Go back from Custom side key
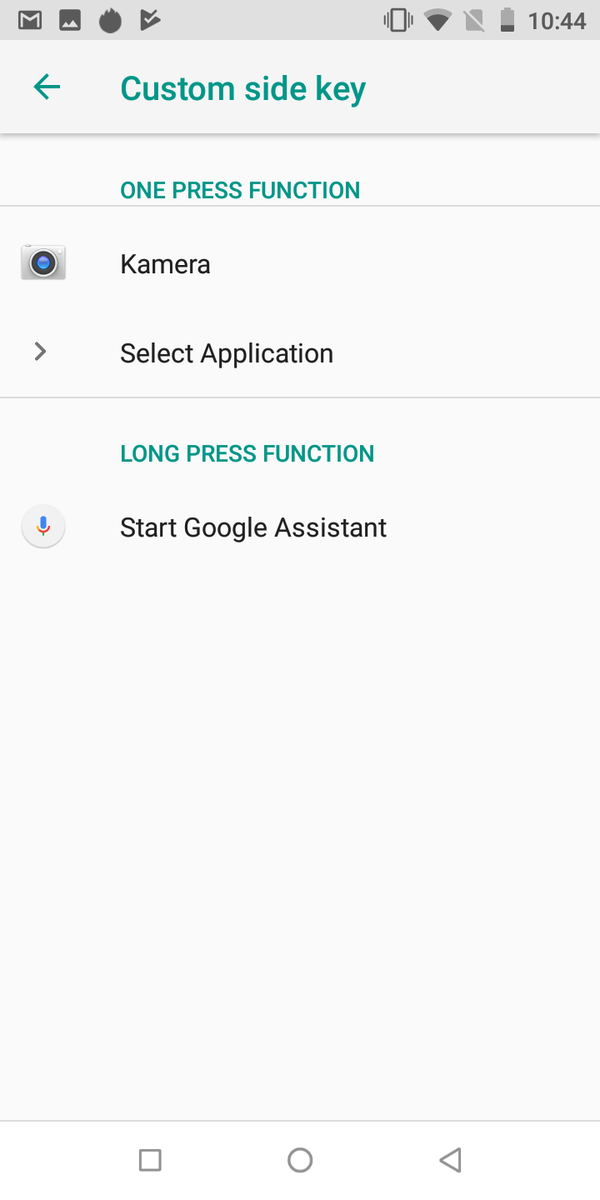 (x=47, y=88)
